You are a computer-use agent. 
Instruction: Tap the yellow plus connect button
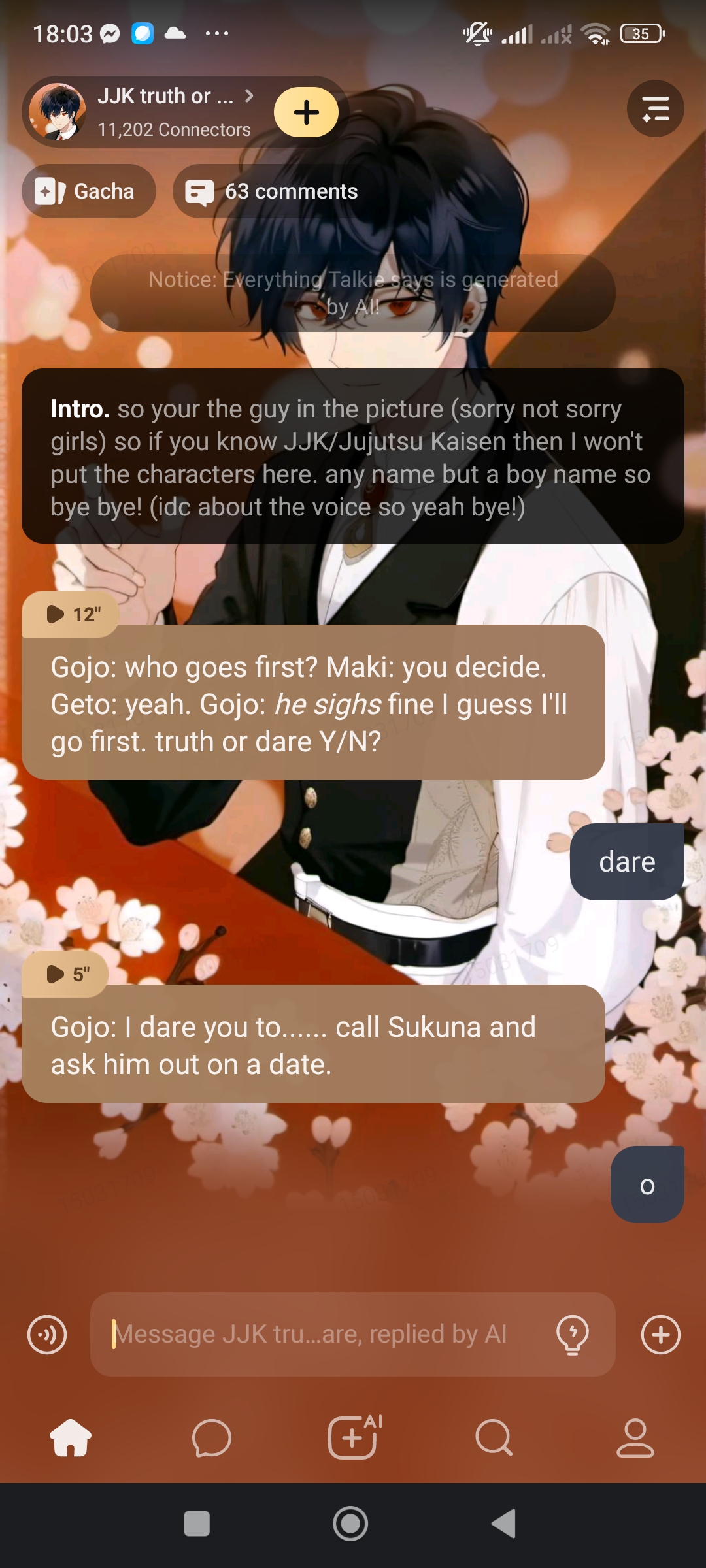306,112
